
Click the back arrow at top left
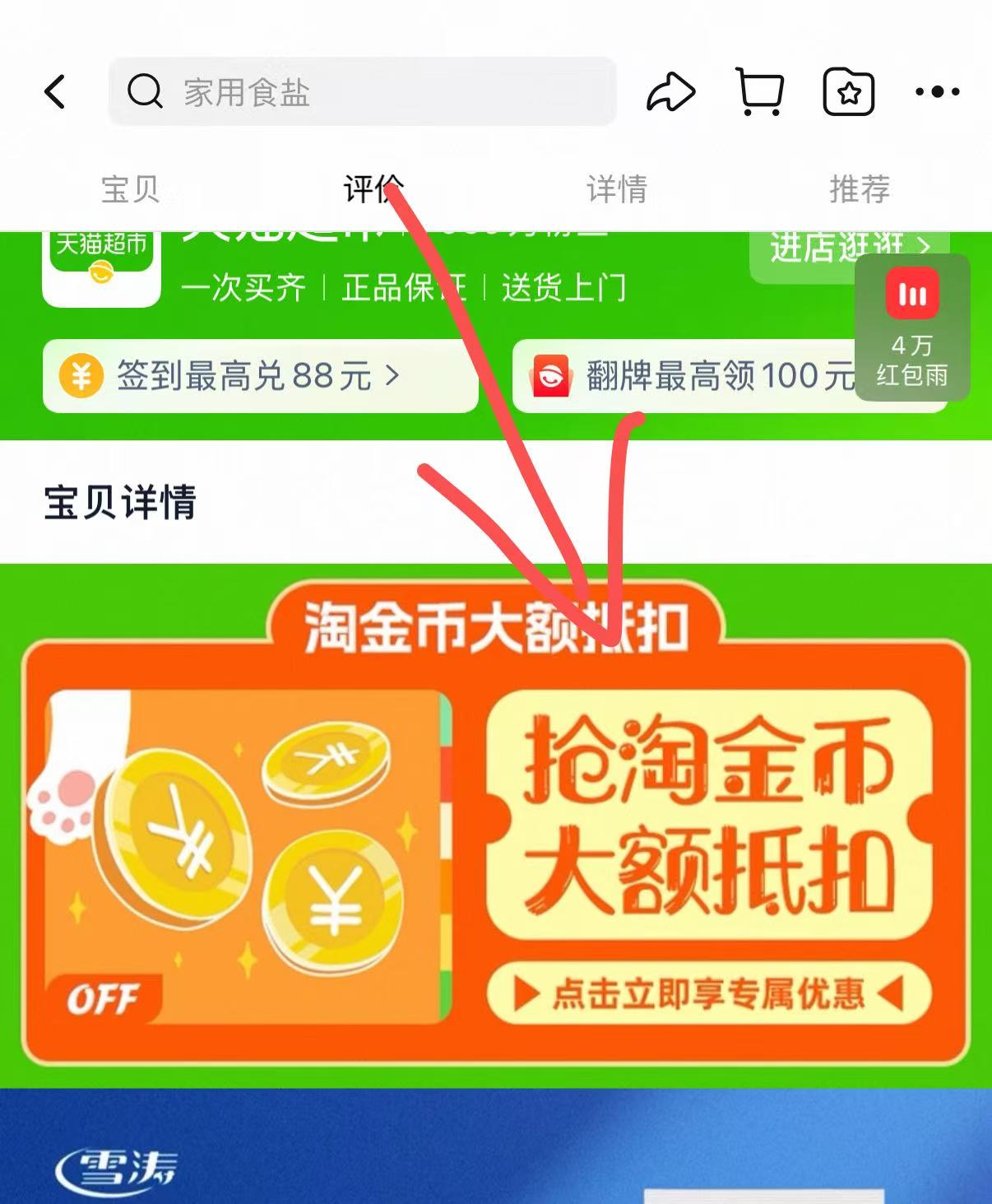tap(54, 91)
